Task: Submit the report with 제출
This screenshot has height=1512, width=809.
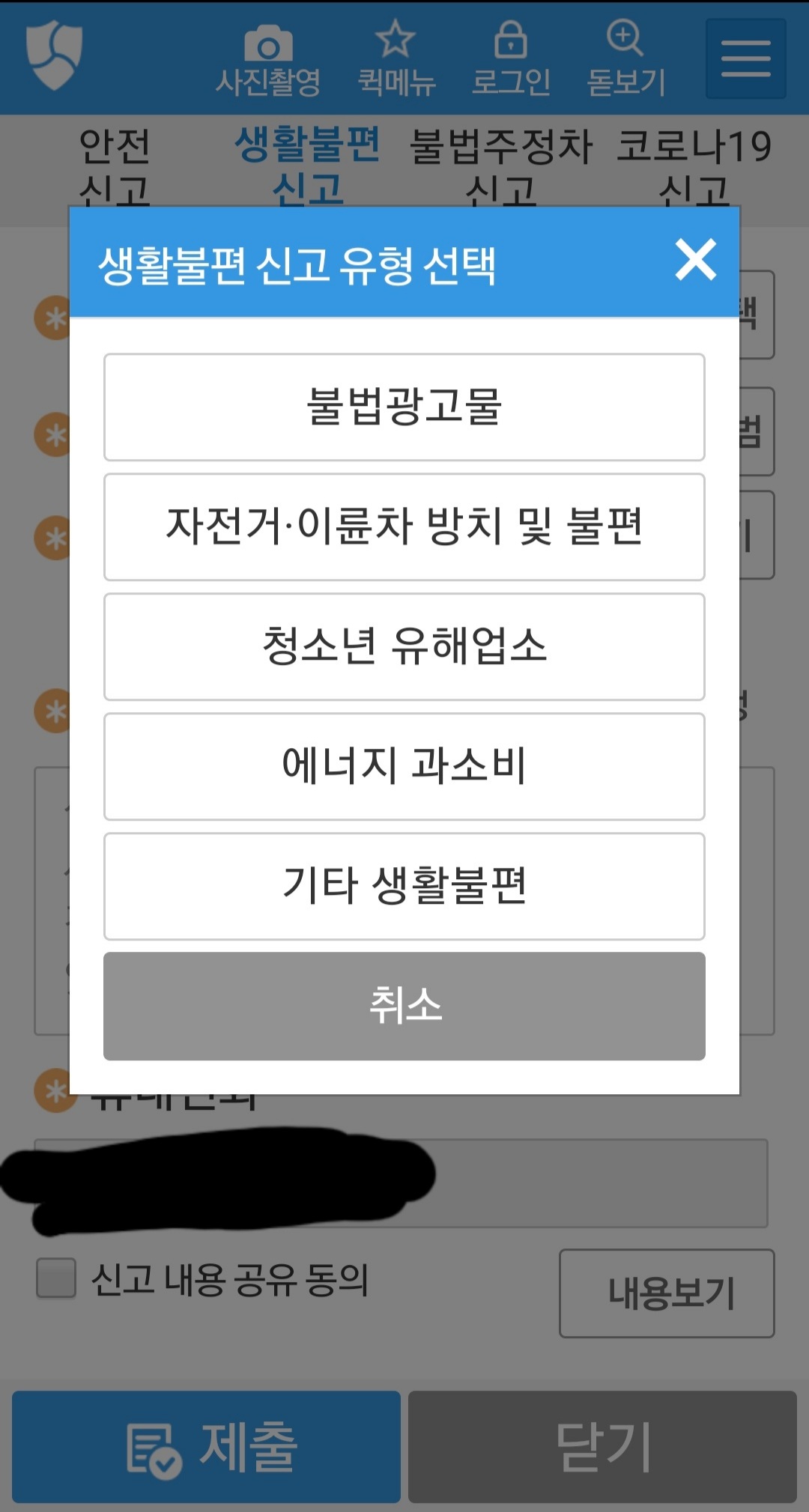Action: click(x=207, y=1447)
